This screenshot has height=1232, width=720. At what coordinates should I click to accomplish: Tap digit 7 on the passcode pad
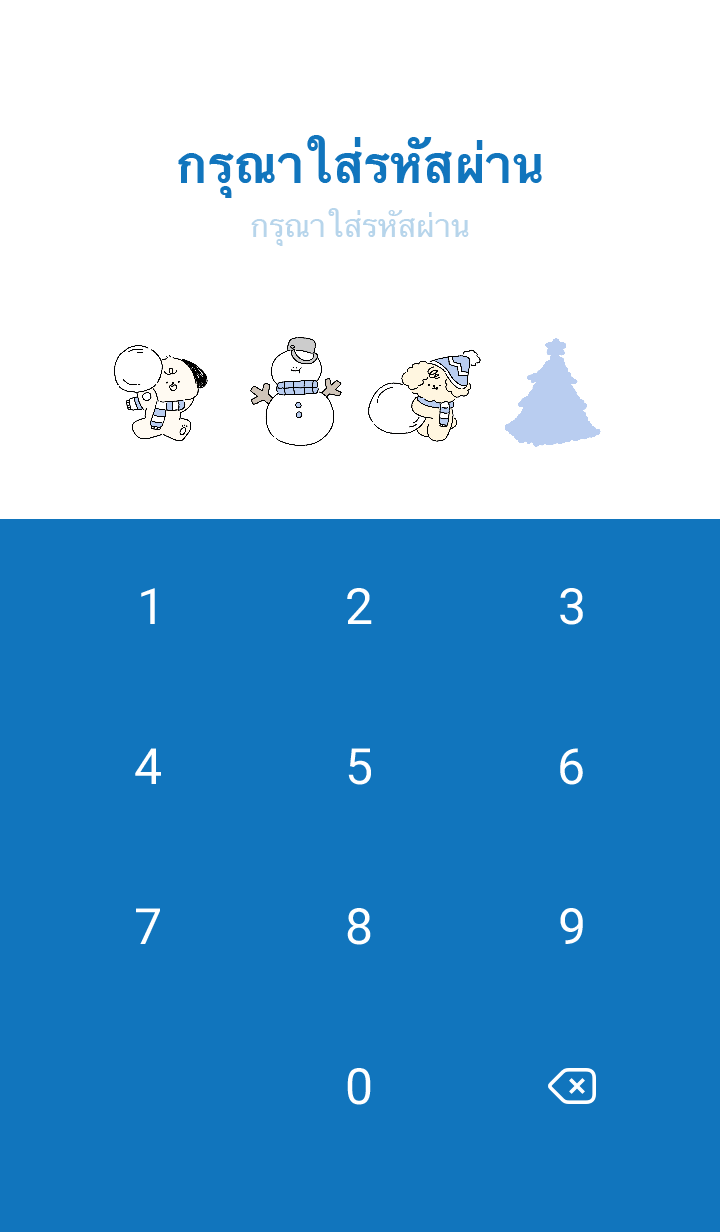pyautogui.click(x=148, y=927)
